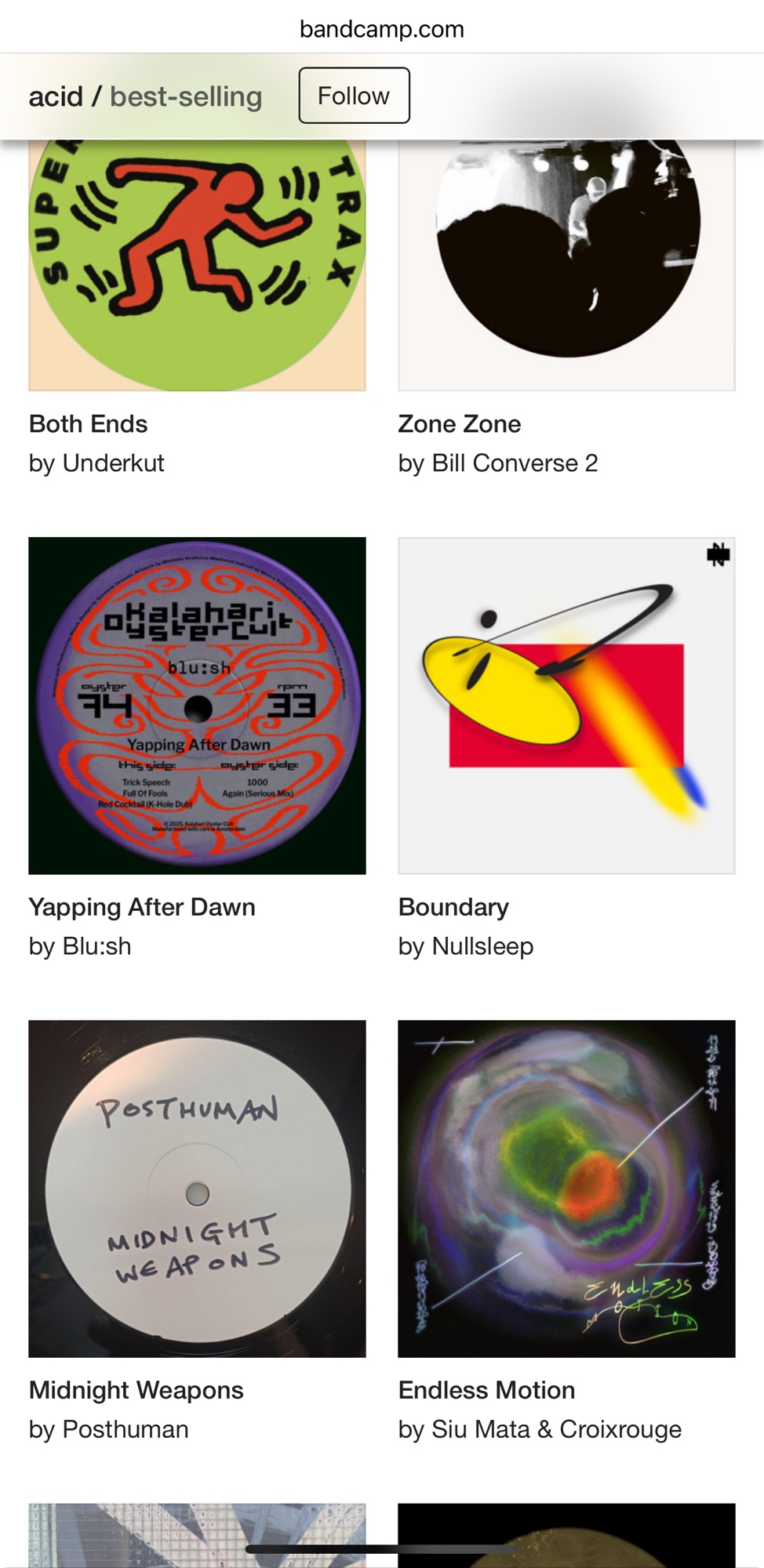Image resolution: width=764 pixels, height=1568 pixels.
Task: Open the Zone Zone title link
Action: pos(460,424)
